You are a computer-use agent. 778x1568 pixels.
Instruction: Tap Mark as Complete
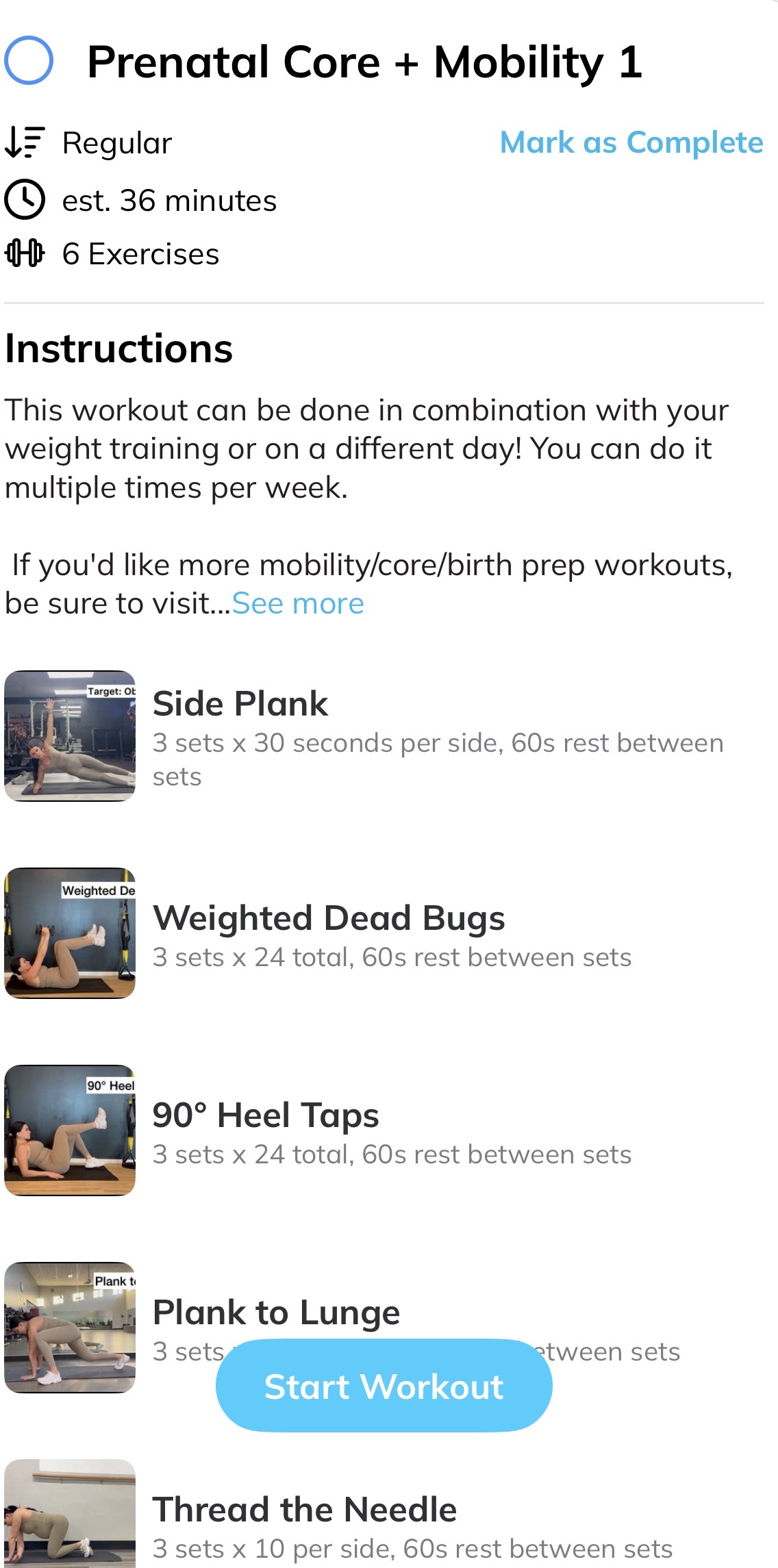631,142
